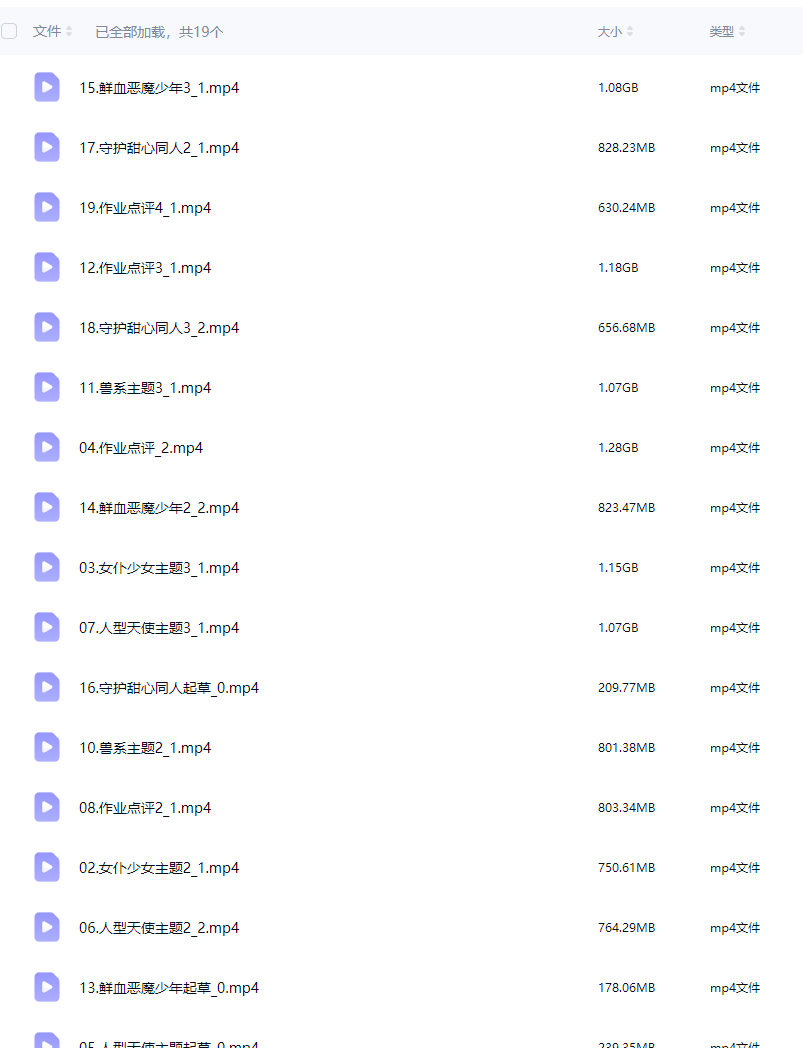Open 19.作业点评4_1.mp4 video
Image resolution: width=803 pixels, height=1048 pixels.
pos(145,208)
